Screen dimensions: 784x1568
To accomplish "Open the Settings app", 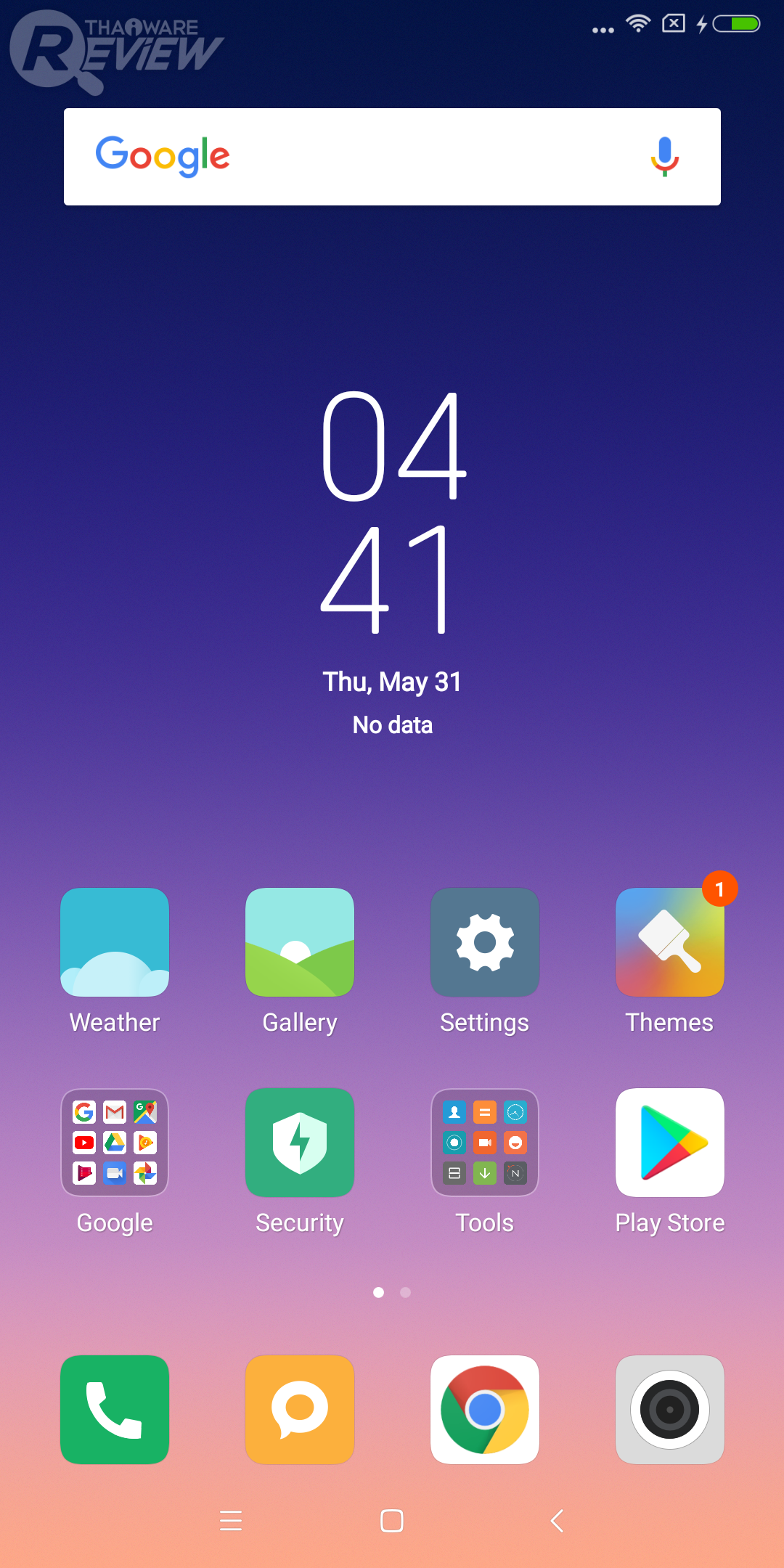I will (x=485, y=942).
